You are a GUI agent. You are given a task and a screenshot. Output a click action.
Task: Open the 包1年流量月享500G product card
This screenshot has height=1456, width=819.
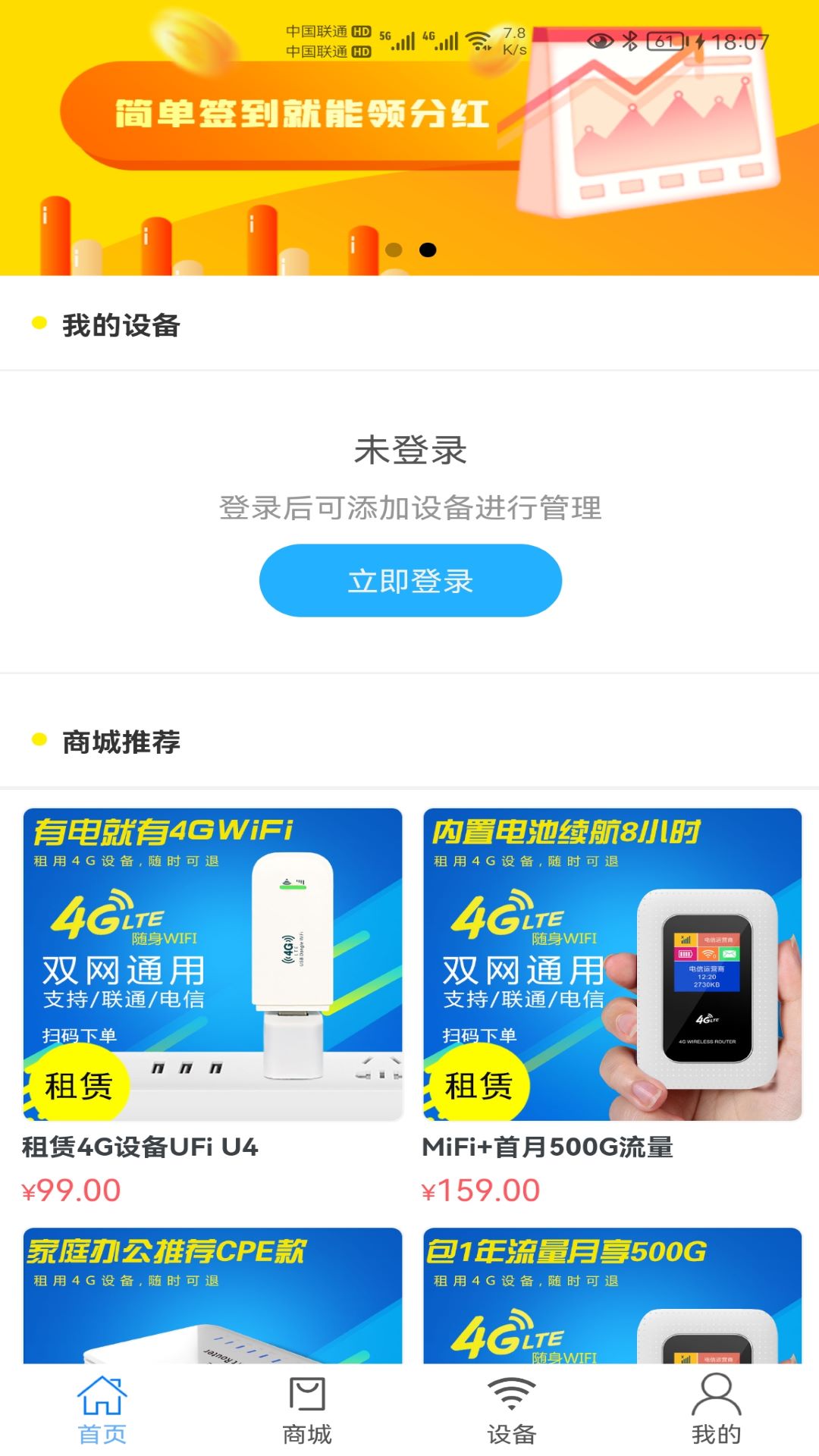[613, 1296]
